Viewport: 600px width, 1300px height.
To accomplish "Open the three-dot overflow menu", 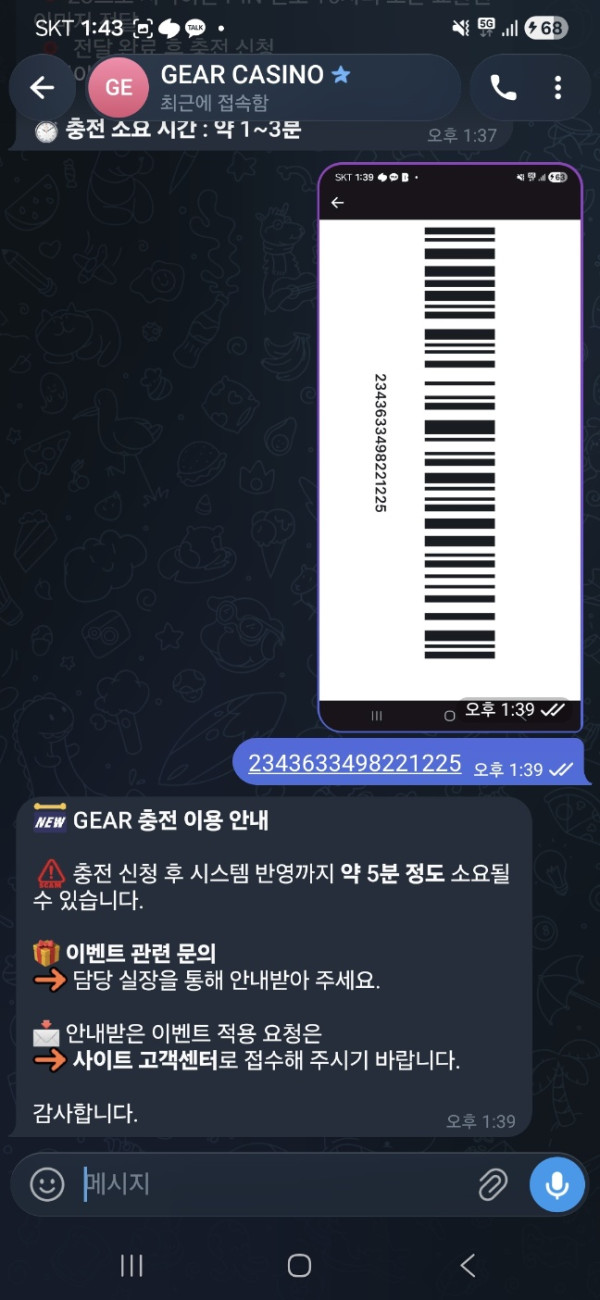I will click(558, 88).
